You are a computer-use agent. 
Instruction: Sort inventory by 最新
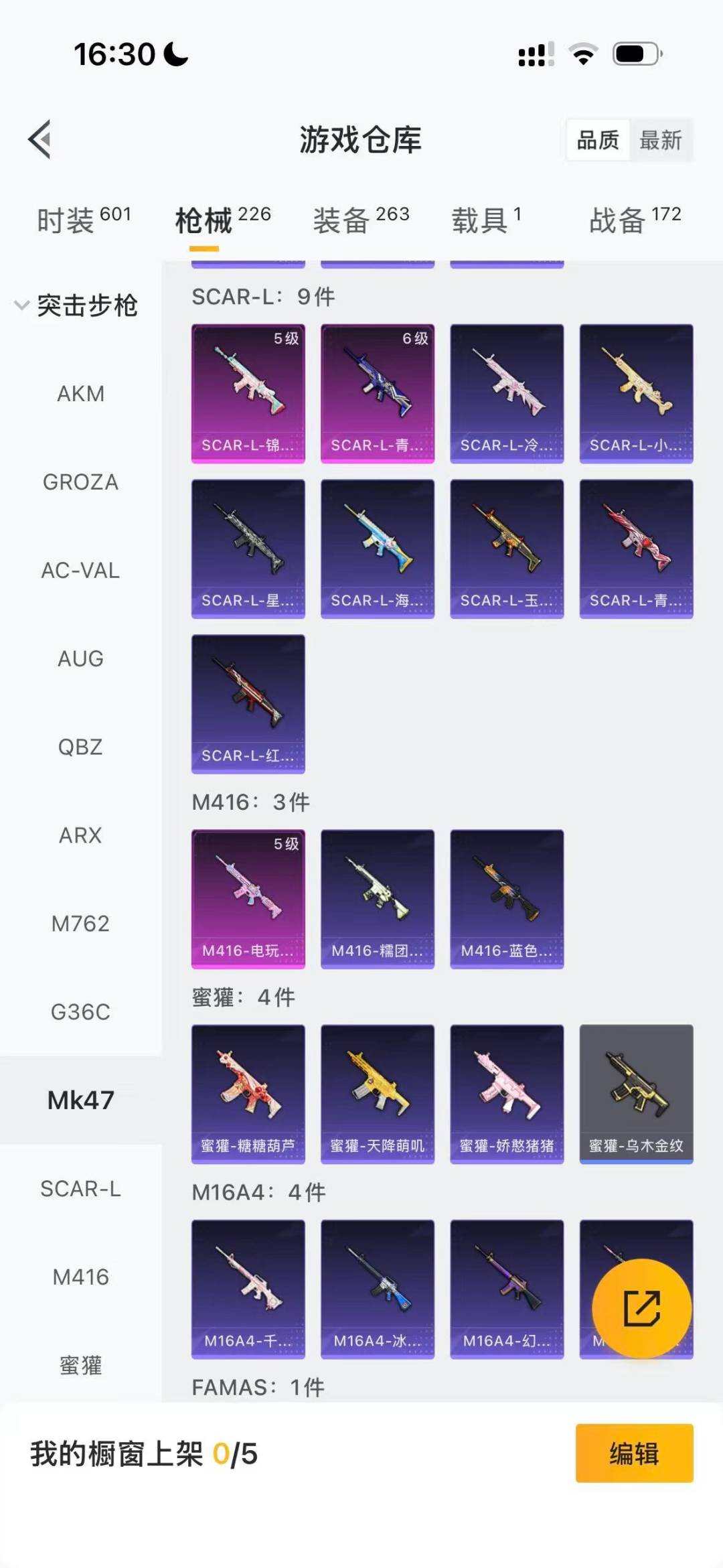point(660,141)
